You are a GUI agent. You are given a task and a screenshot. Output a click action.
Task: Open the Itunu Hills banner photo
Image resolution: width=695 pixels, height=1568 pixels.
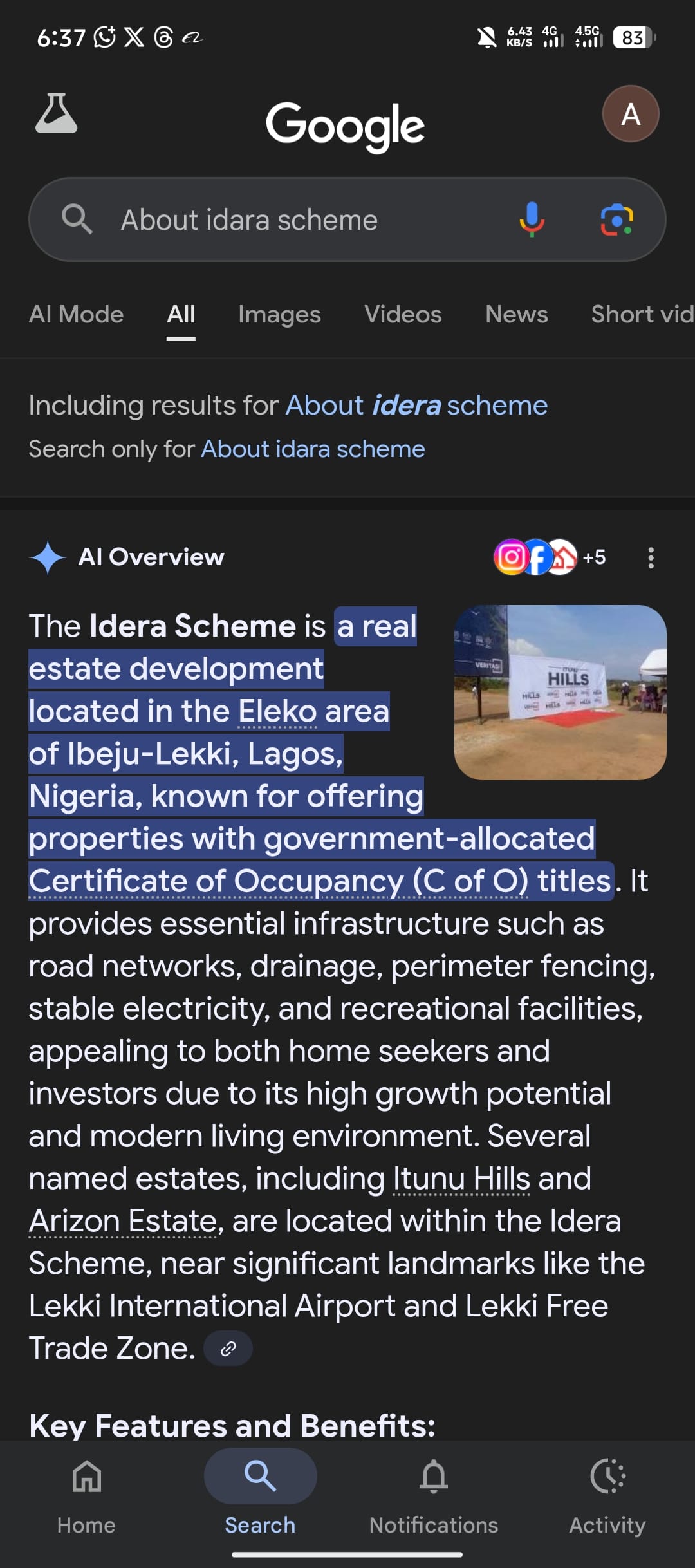pos(560,692)
